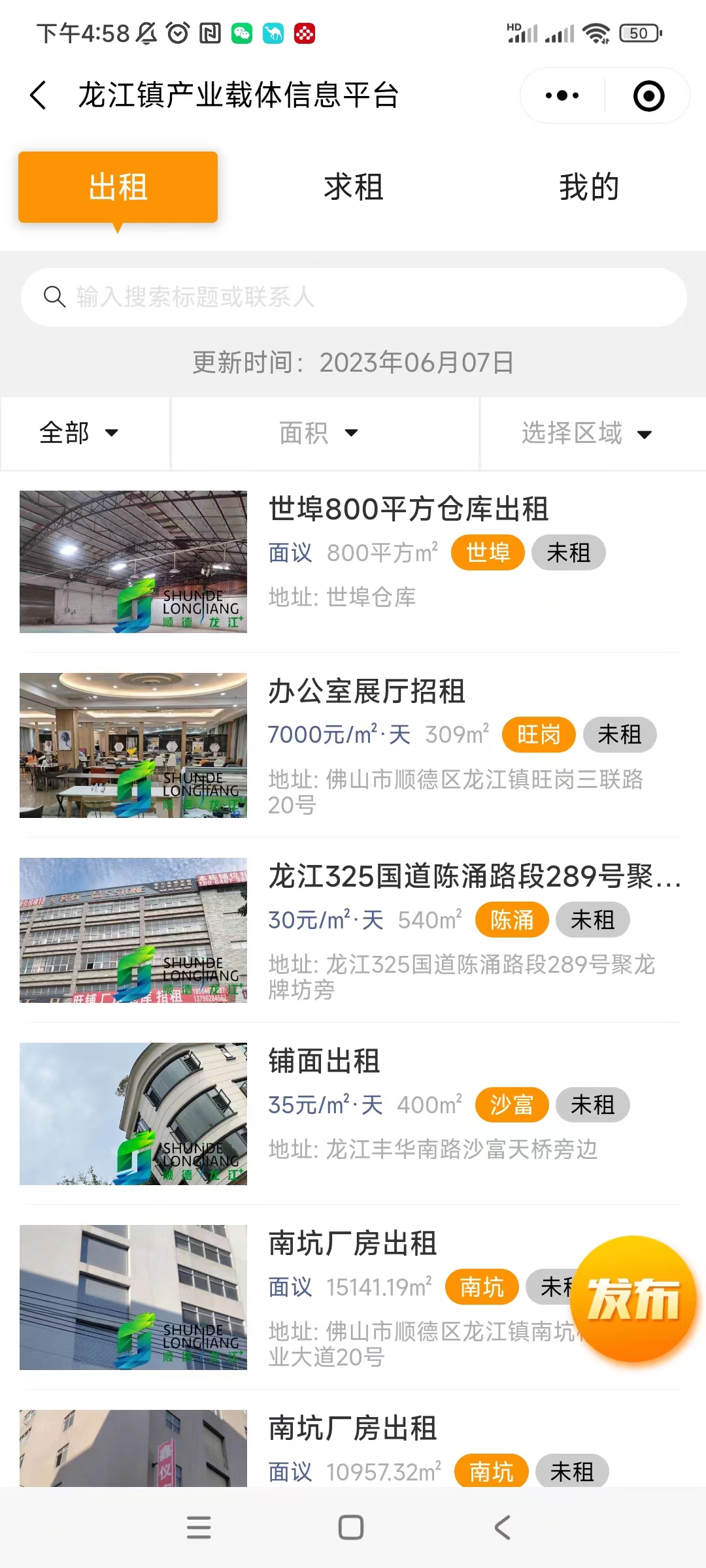Go back from 龙江镇产业载体信息平台 page
Screen dimensions: 706x1568
pyautogui.click(x=39, y=95)
